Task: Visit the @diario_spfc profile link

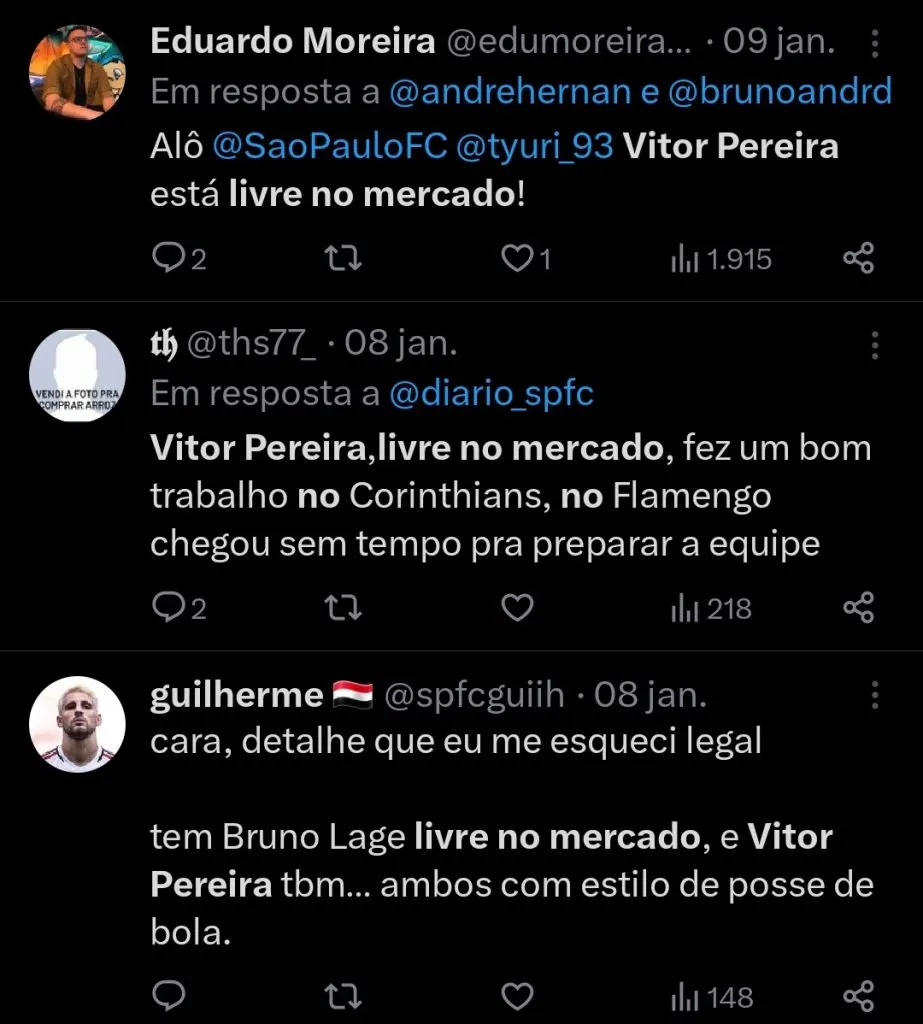Action: pyautogui.click(x=493, y=393)
